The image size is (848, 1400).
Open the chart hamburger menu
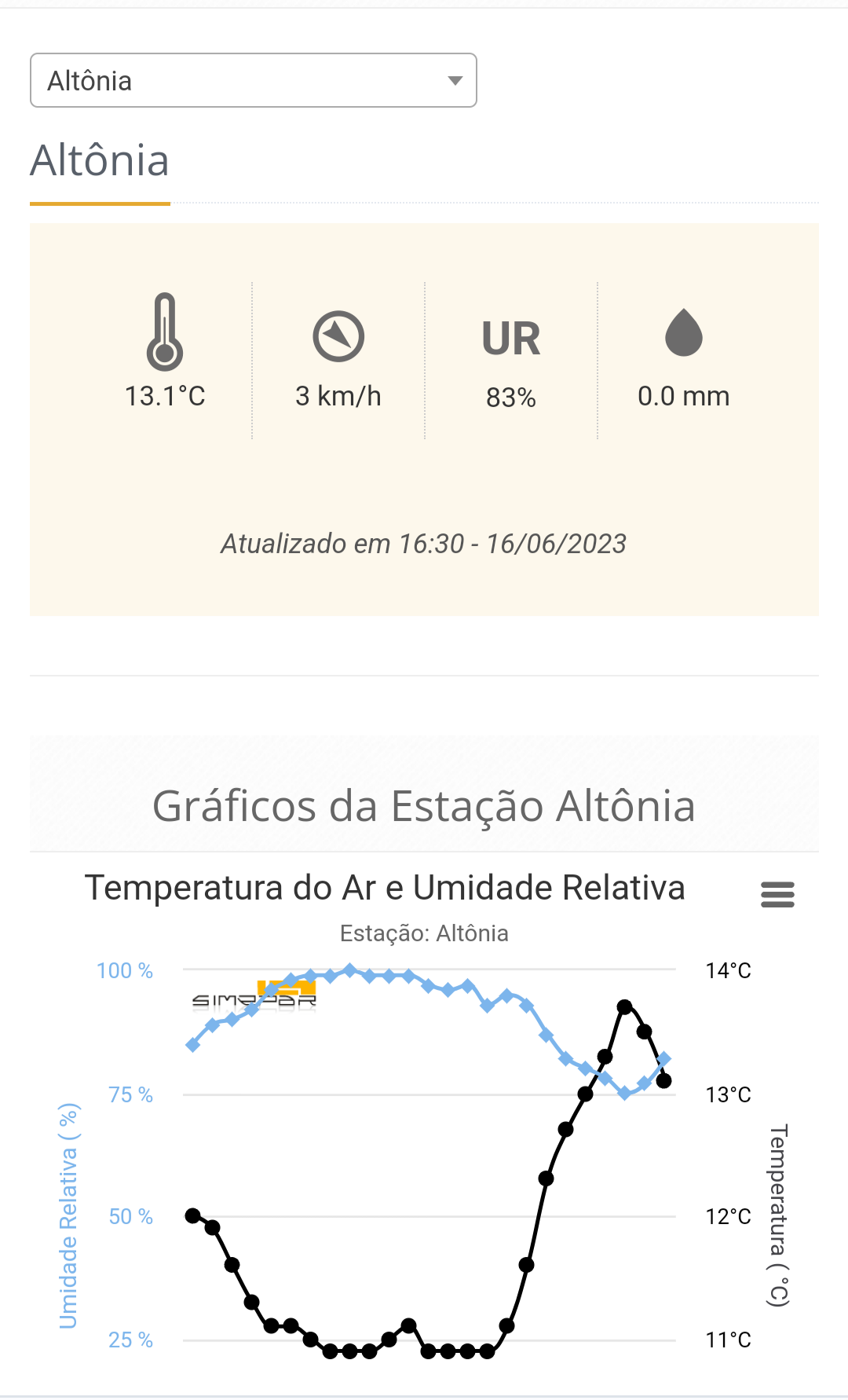pyautogui.click(x=777, y=894)
